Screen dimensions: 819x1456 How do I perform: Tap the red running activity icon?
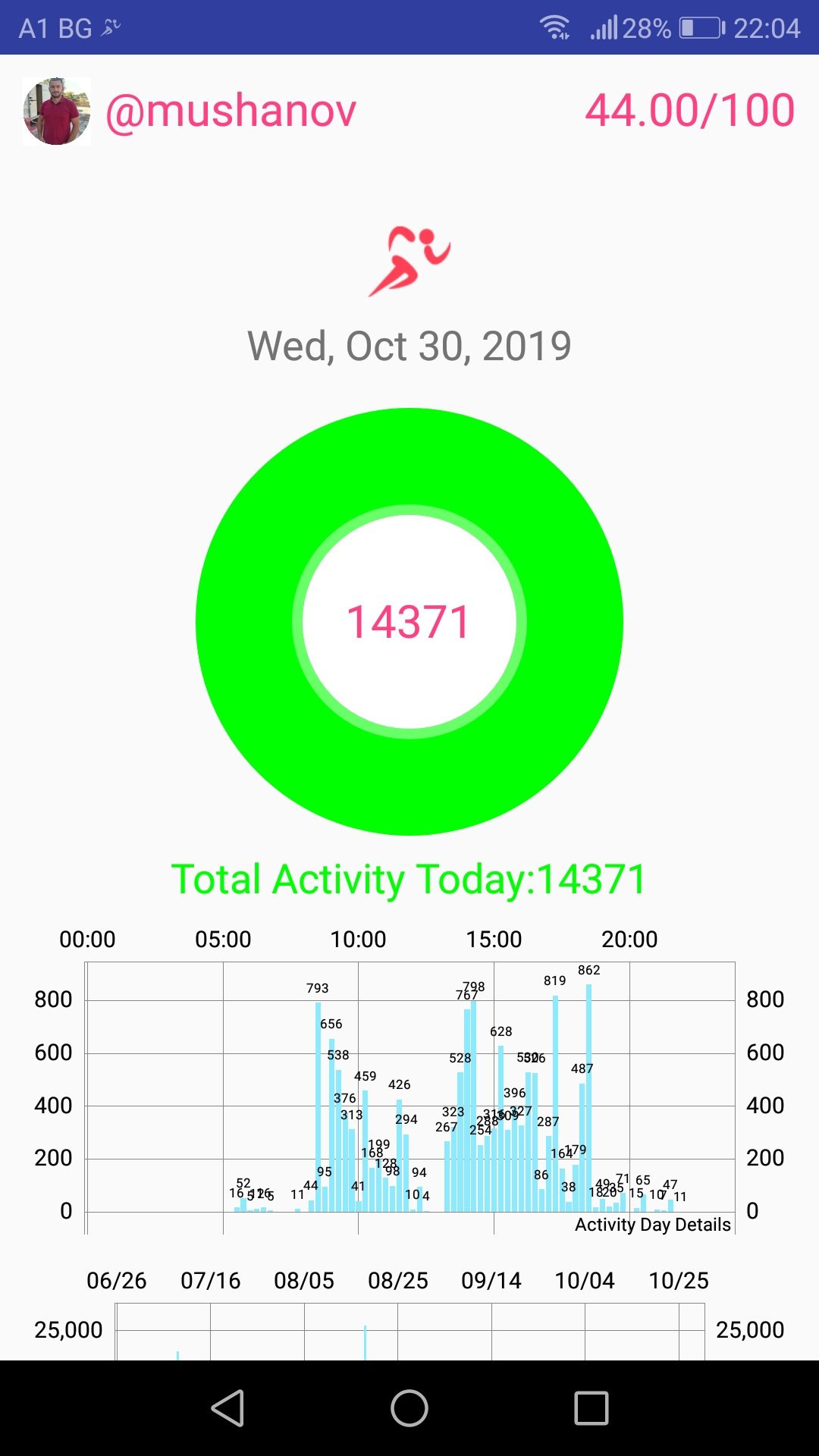[409, 261]
